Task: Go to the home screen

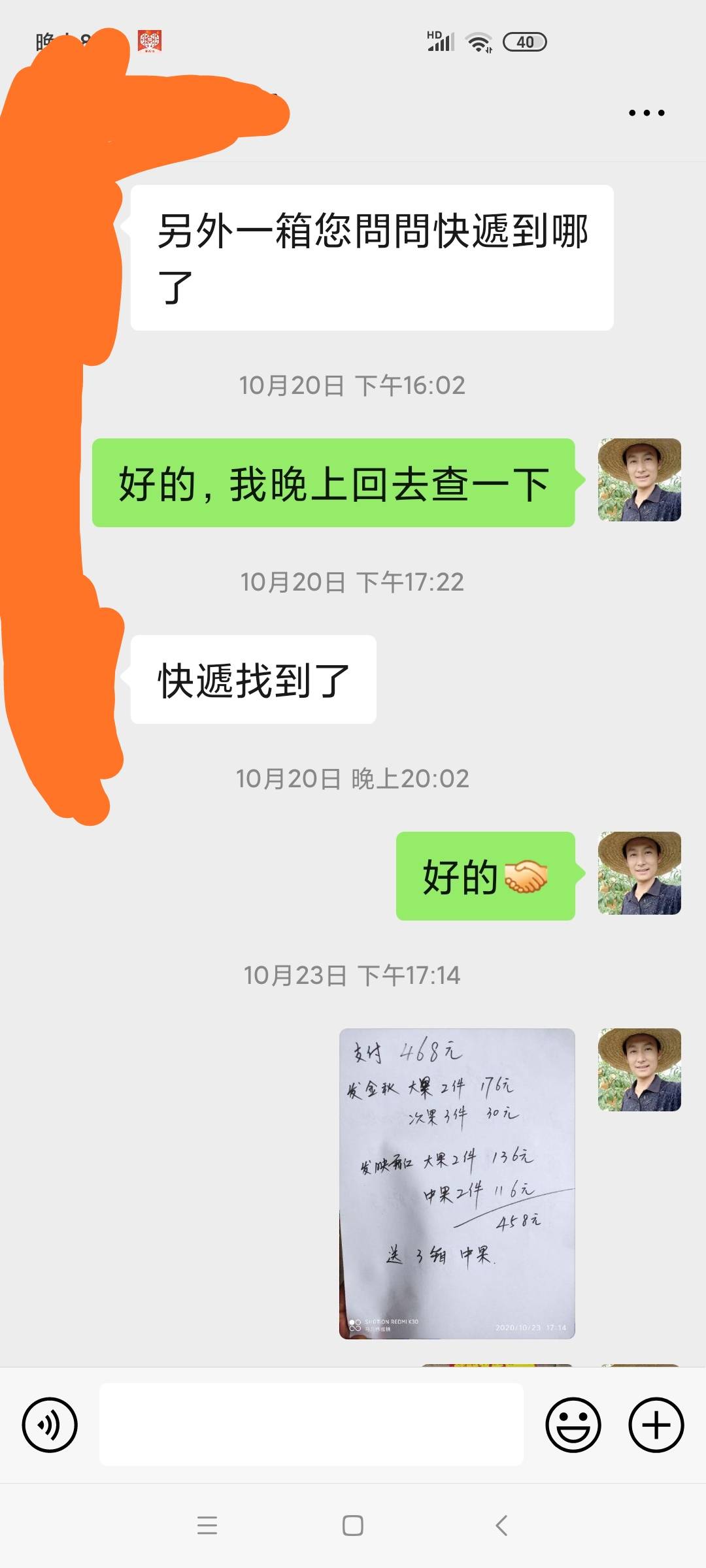Action: (x=353, y=1526)
